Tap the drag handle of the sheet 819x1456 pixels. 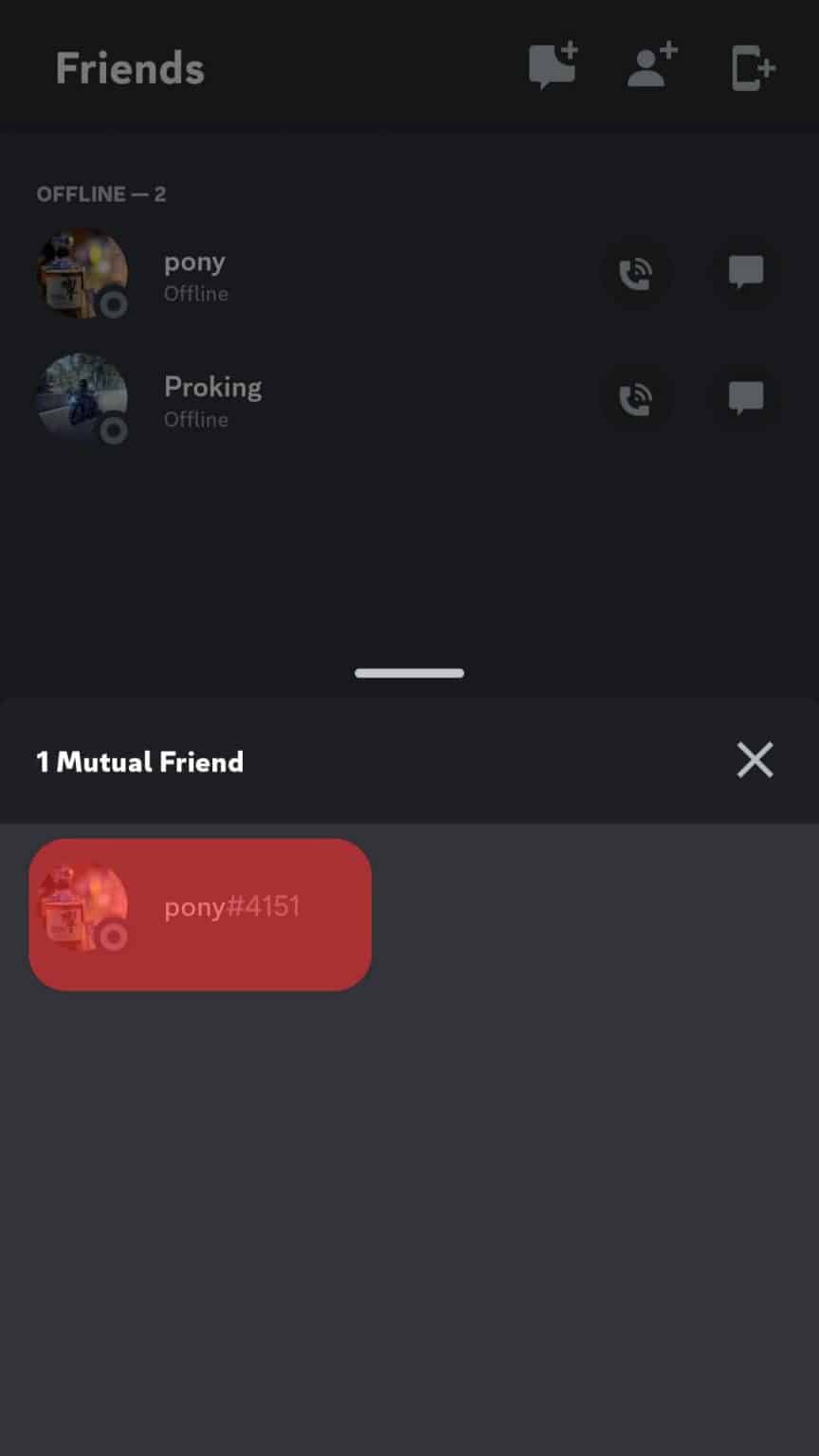coord(409,673)
